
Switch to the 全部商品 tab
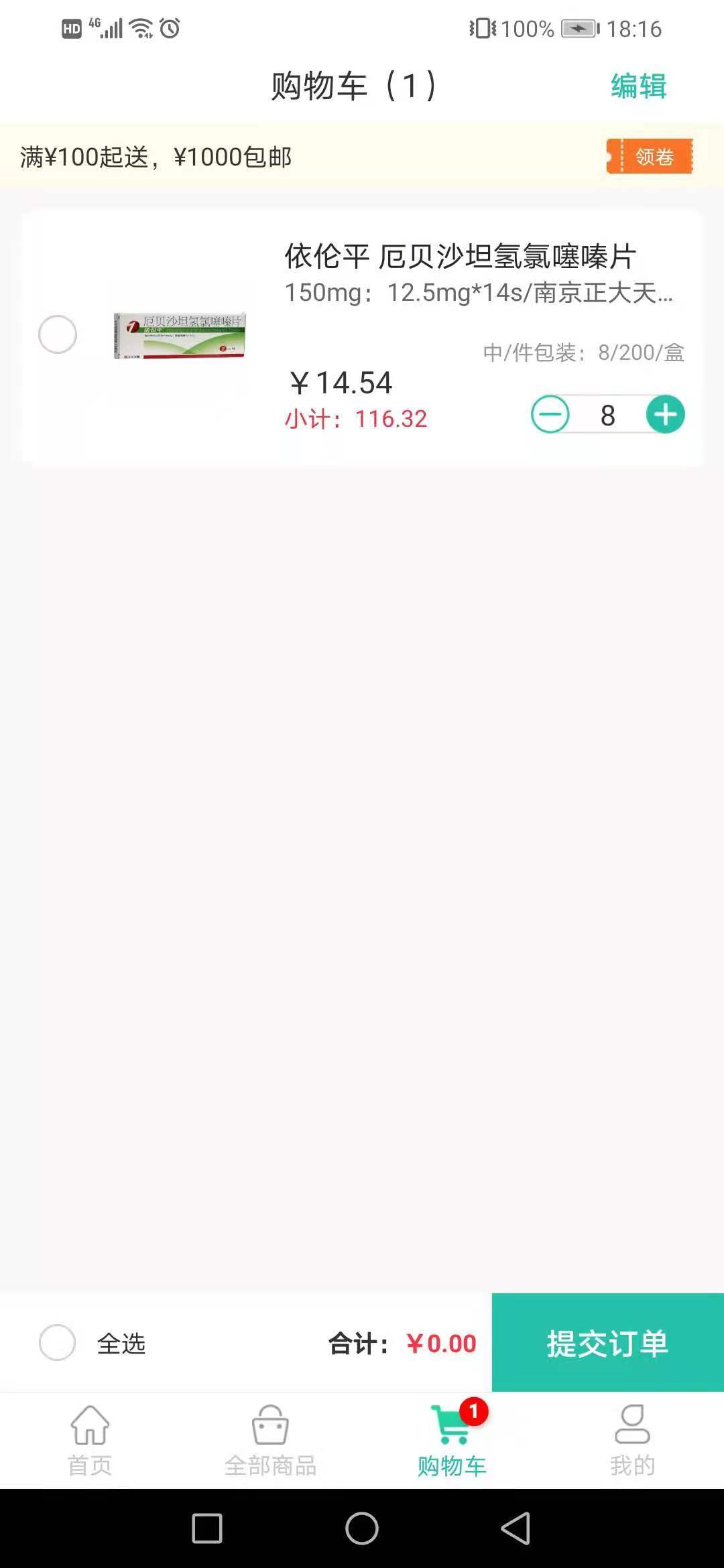(x=270, y=1441)
